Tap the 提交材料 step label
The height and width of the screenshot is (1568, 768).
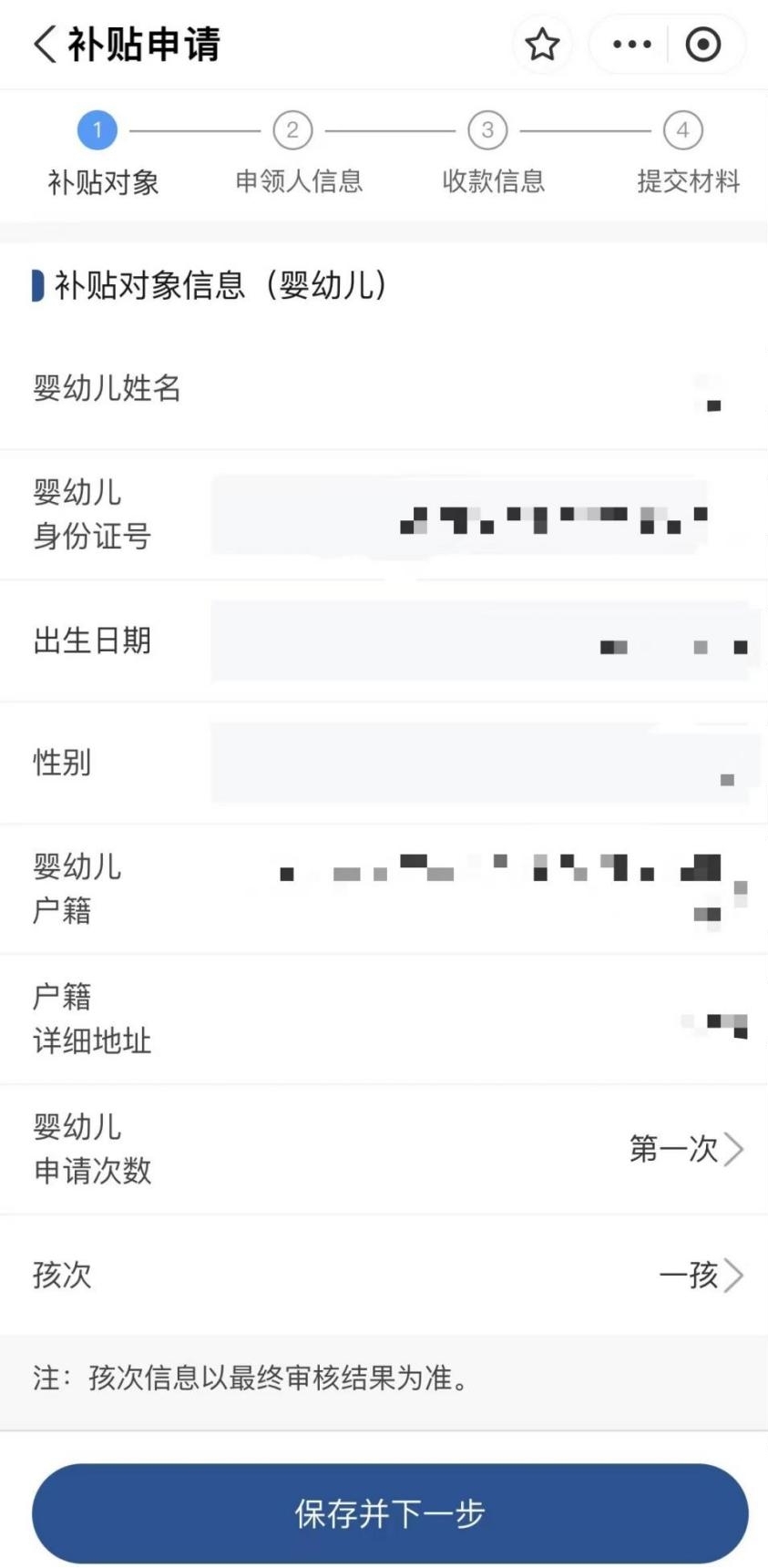pos(689,181)
